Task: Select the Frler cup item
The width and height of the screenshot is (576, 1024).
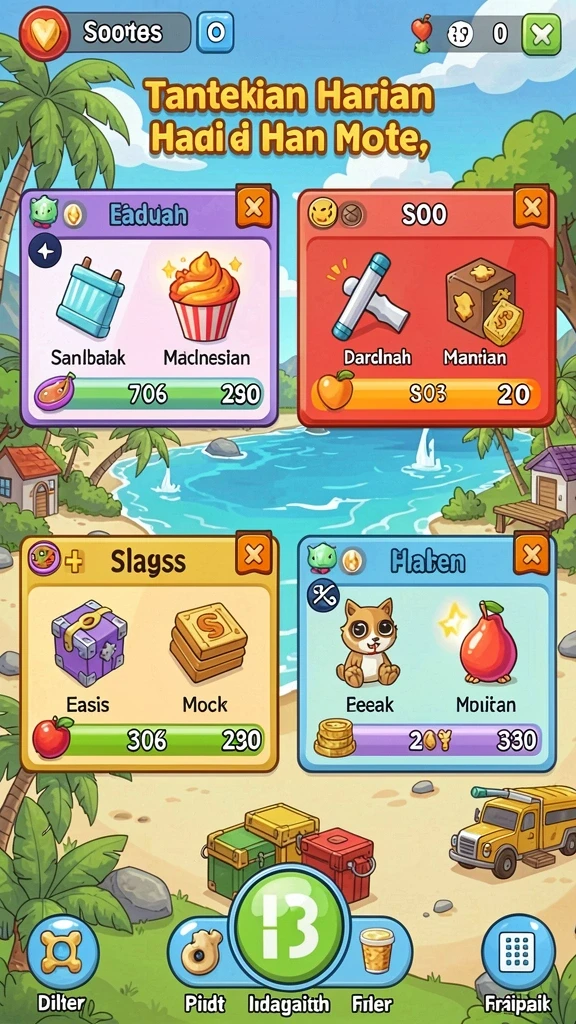Action: [x=377, y=951]
